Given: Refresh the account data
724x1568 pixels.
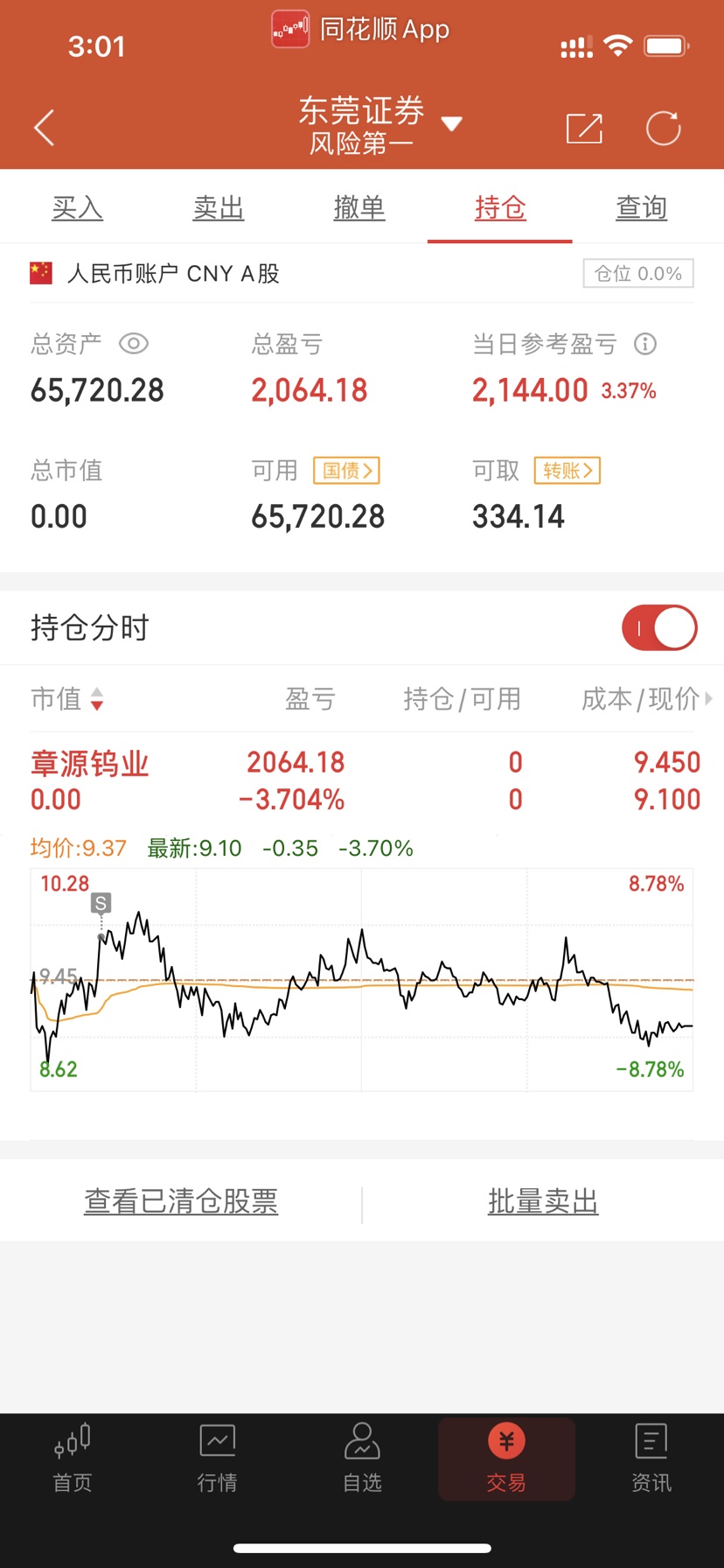Looking at the screenshot, I should coord(663,128).
